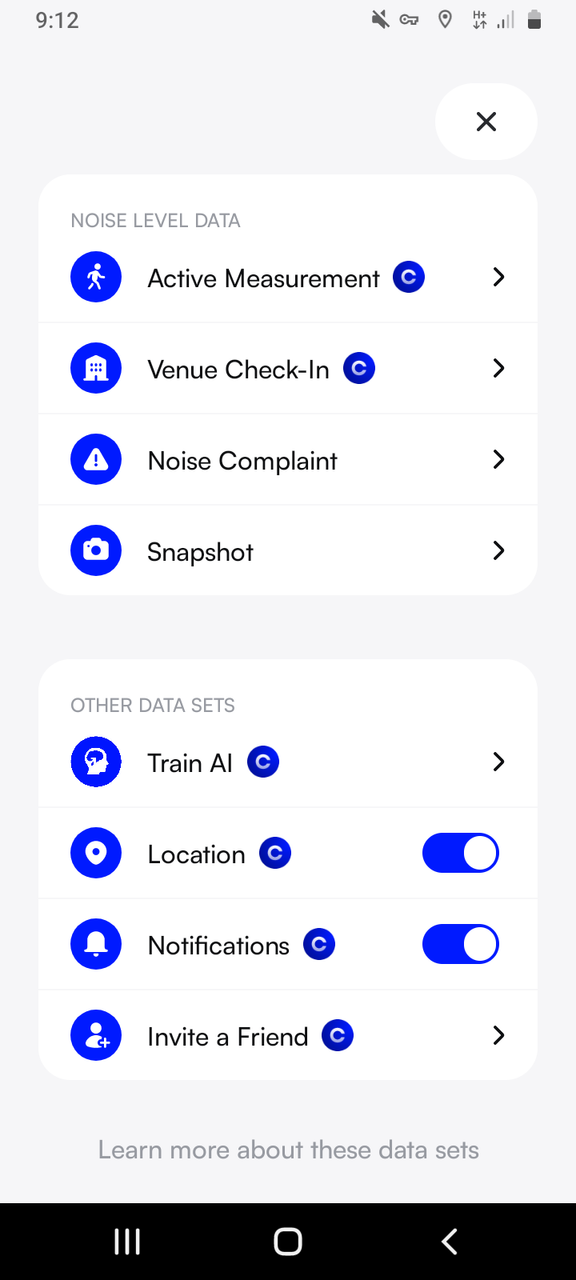Viewport: 576px width, 1280px height.
Task: Open Snapshot
Action: [x=288, y=551]
